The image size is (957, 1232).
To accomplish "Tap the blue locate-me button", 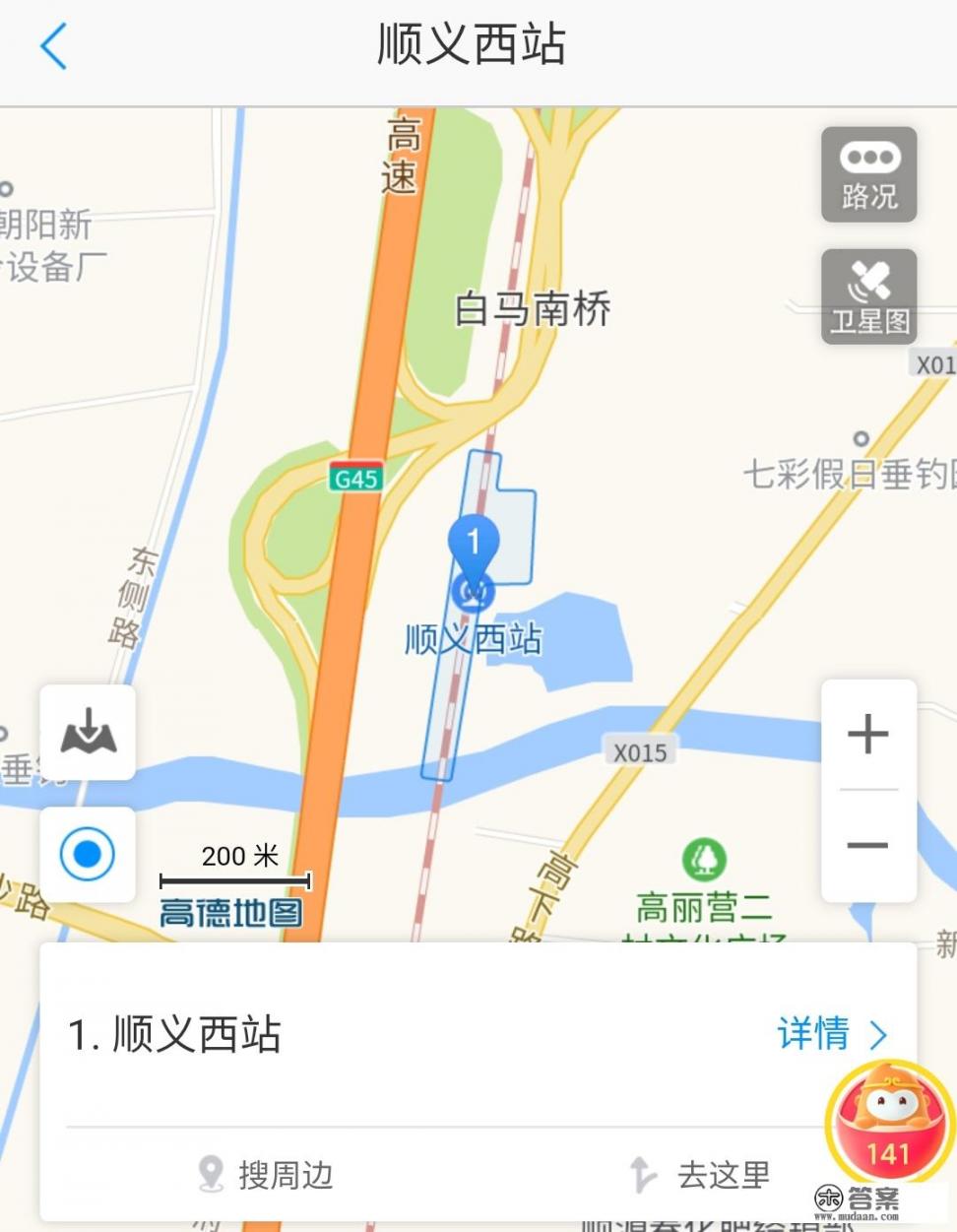I will (89, 856).
